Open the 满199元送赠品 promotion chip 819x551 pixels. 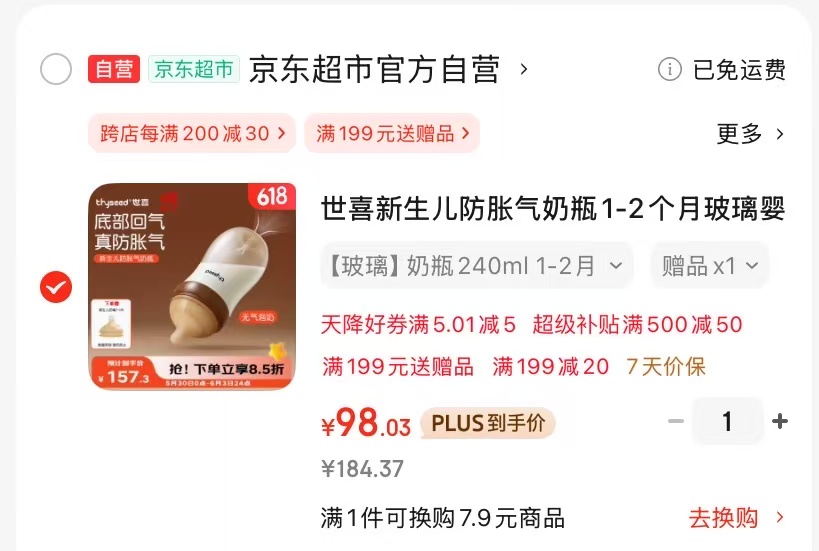click(392, 133)
